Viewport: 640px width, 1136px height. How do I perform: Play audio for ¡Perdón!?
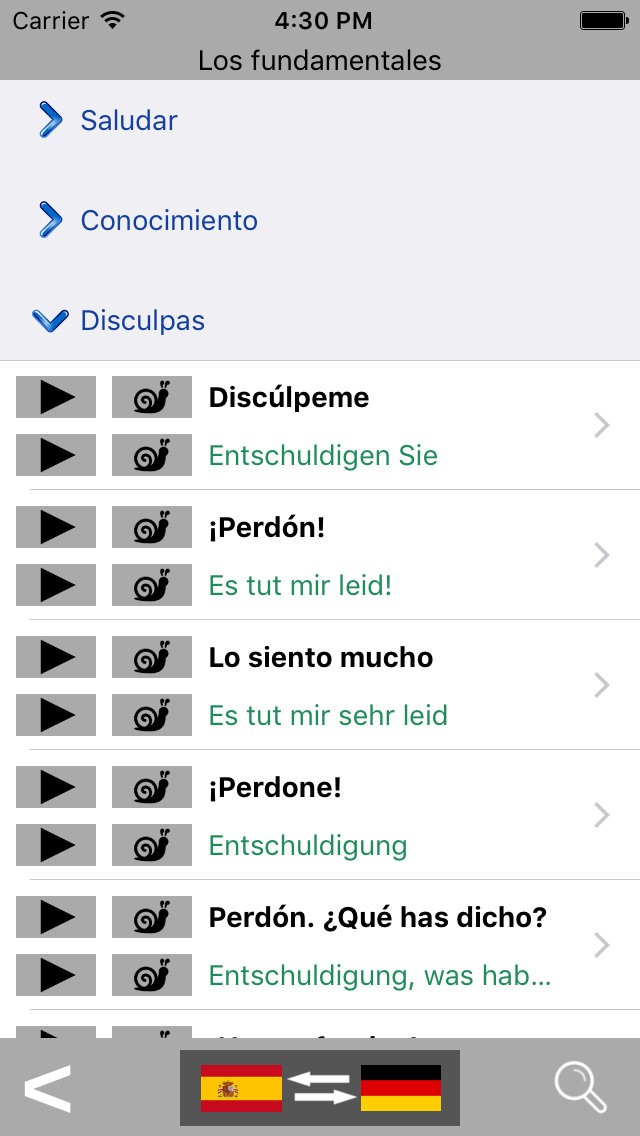(56, 527)
